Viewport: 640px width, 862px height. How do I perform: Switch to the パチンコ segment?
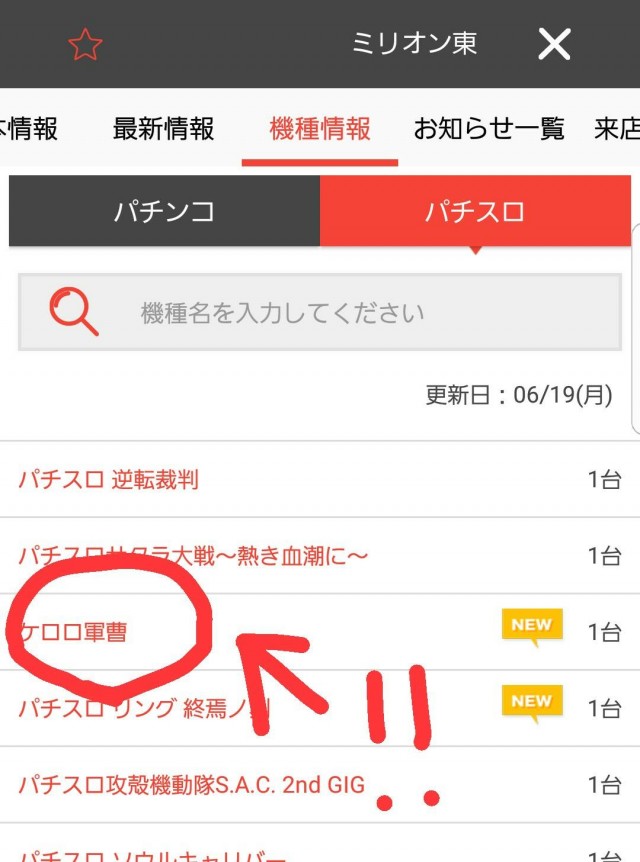point(164,211)
